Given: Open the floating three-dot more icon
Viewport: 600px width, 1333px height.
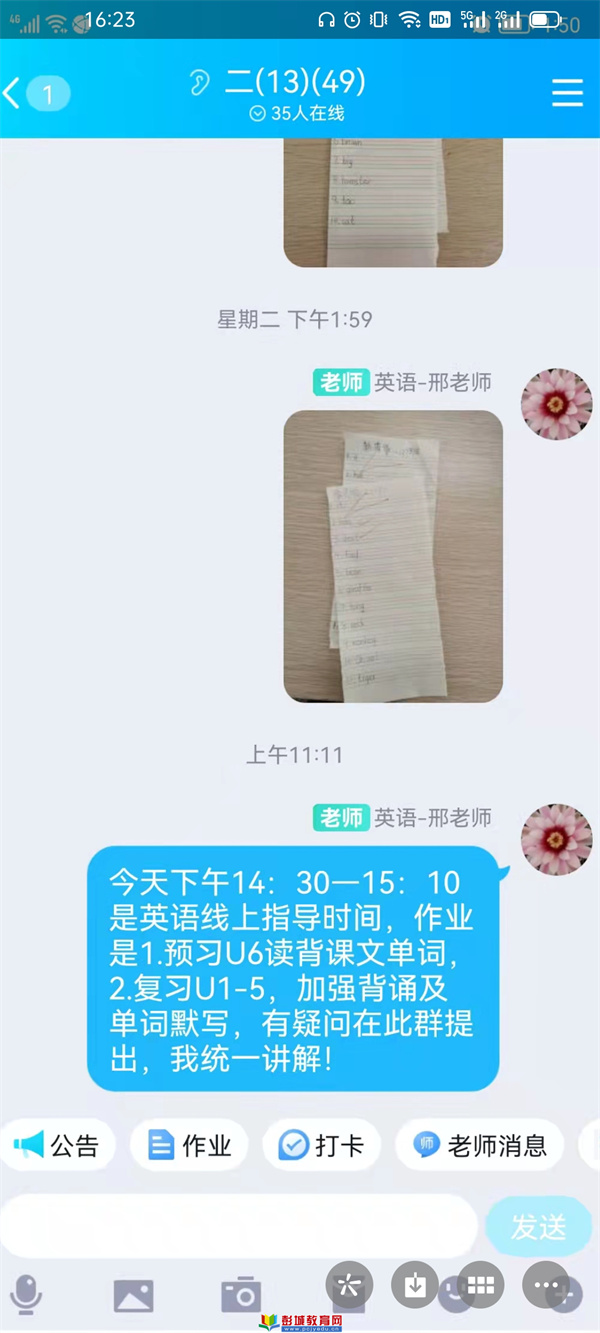Looking at the screenshot, I should [x=547, y=1286].
